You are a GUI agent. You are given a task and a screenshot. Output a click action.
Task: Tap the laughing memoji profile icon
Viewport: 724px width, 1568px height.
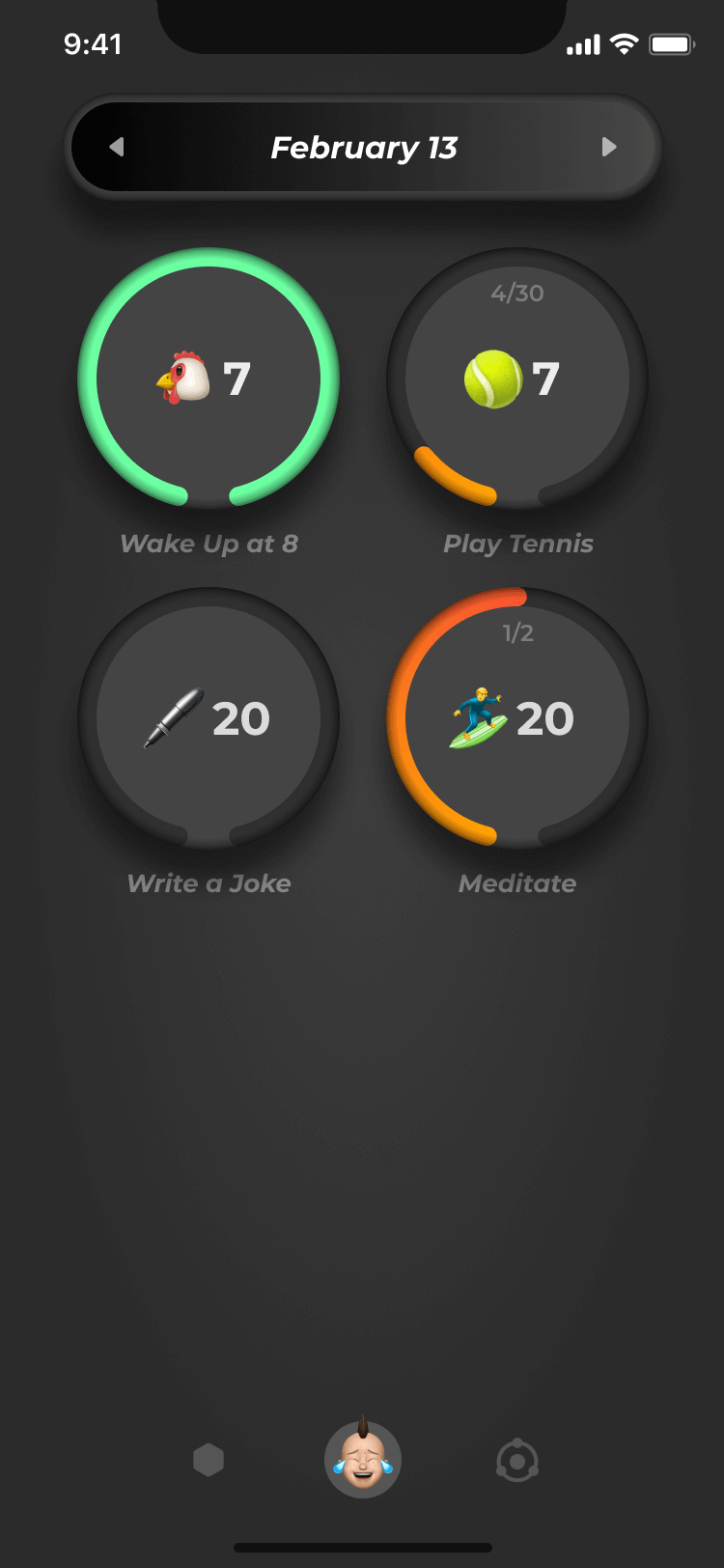363,1460
